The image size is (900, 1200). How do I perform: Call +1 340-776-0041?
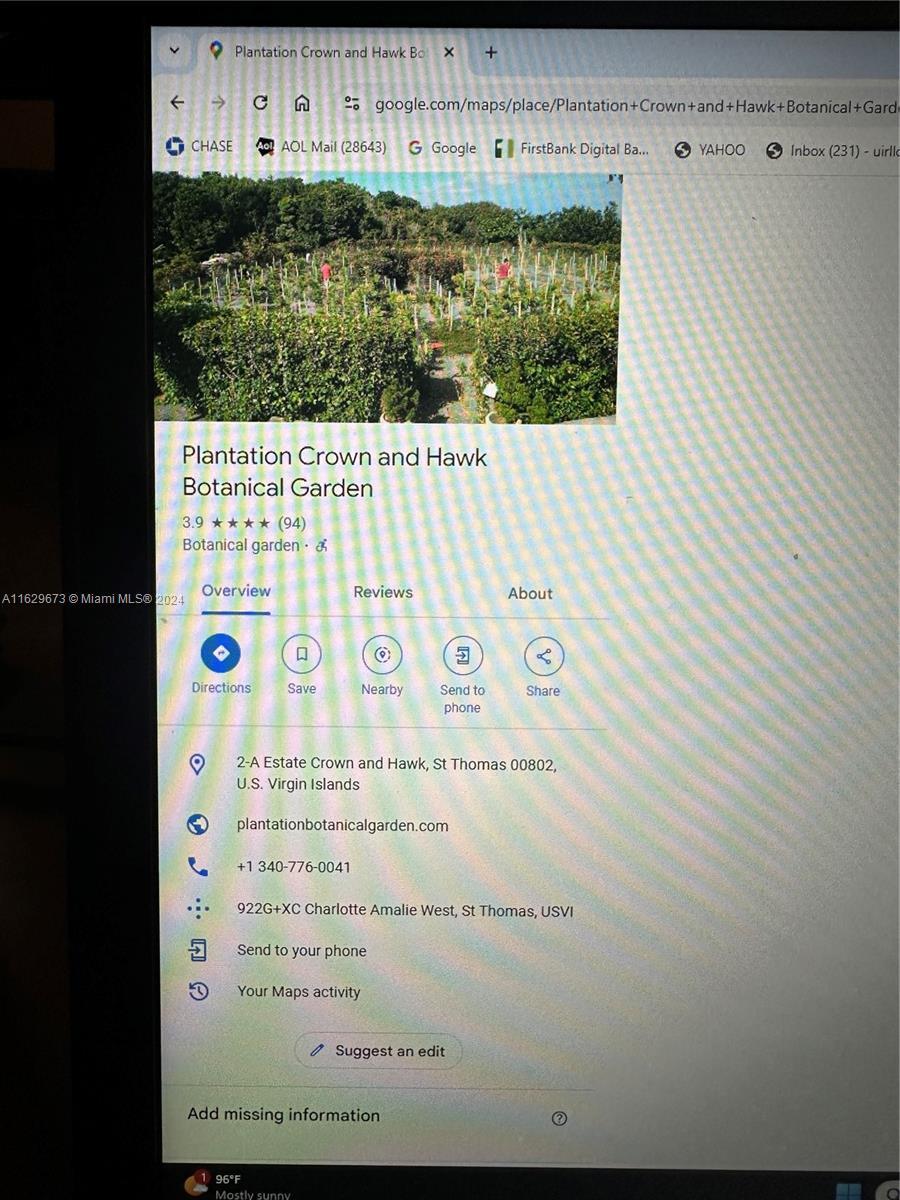294,867
